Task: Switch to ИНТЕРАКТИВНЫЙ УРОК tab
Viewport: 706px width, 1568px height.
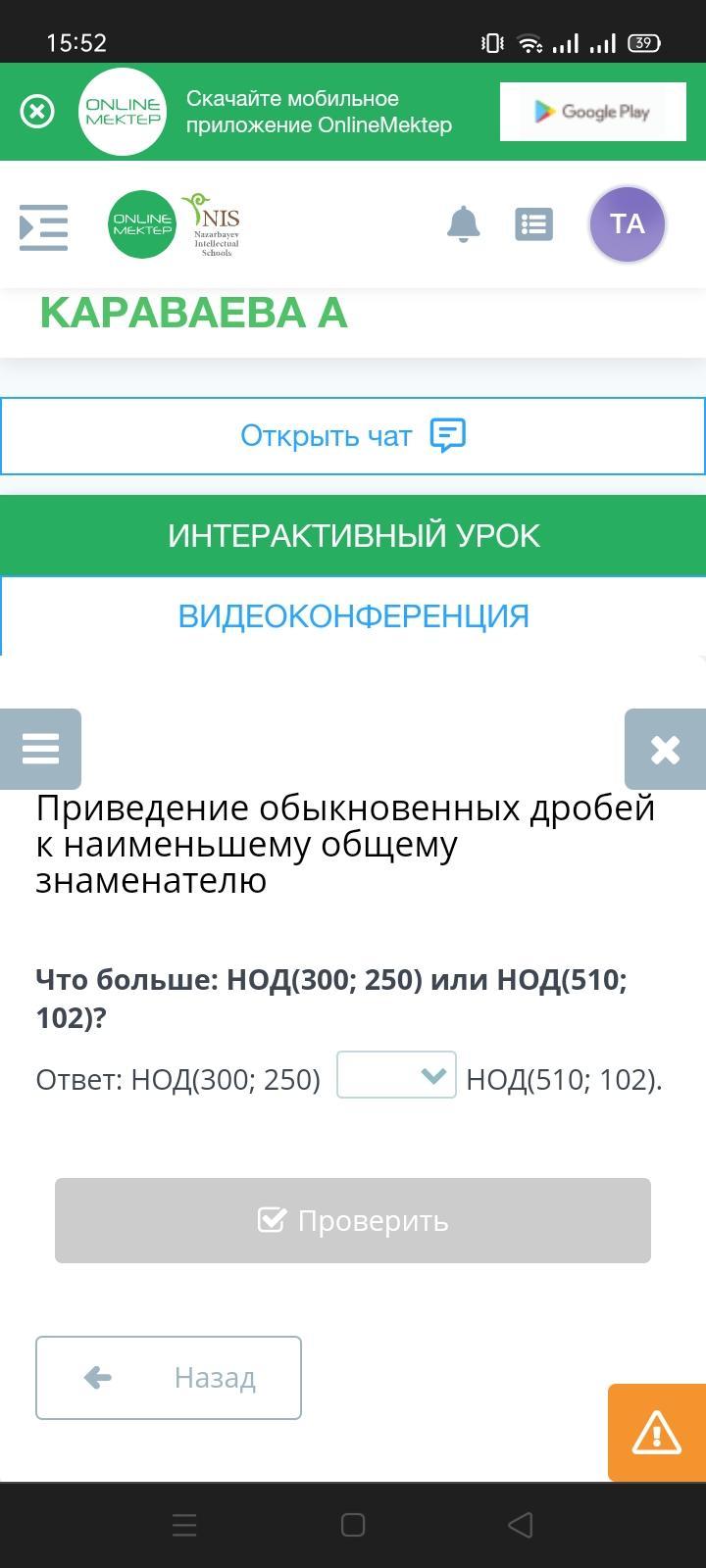Action: (353, 536)
